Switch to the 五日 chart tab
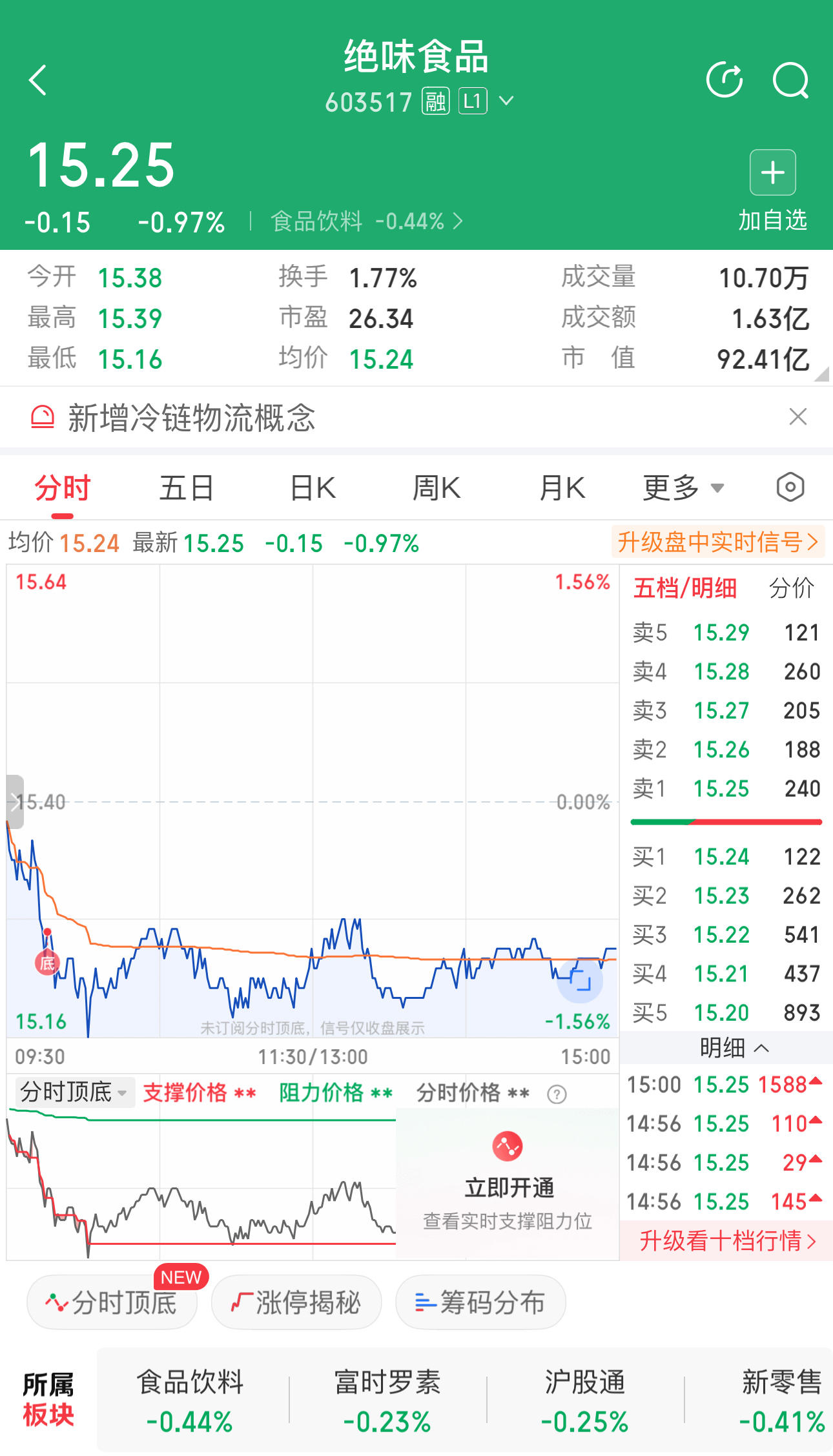833x1456 pixels. [187, 487]
